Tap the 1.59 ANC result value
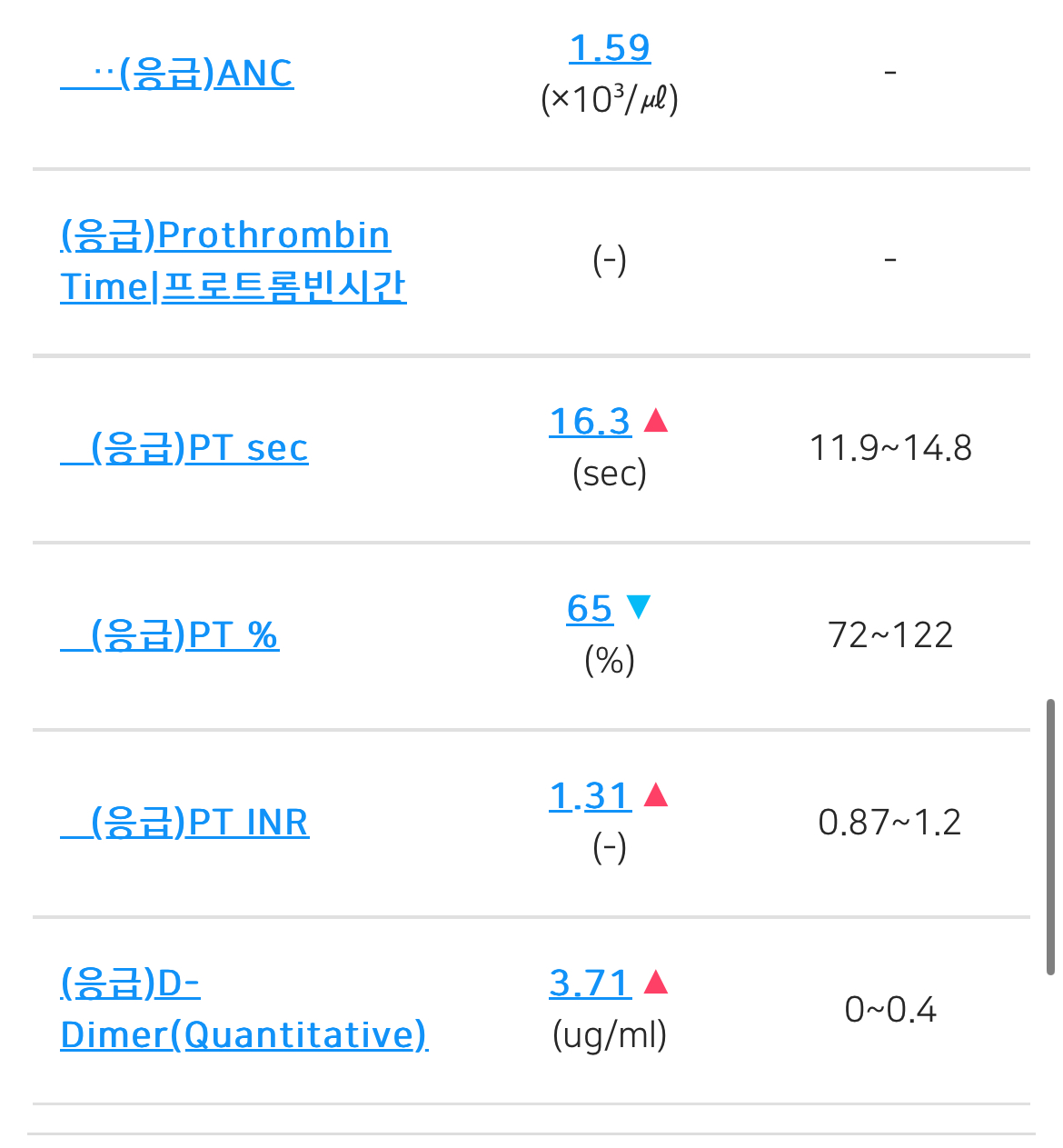This screenshot has width=1063, height=1148. coord(610,48)
